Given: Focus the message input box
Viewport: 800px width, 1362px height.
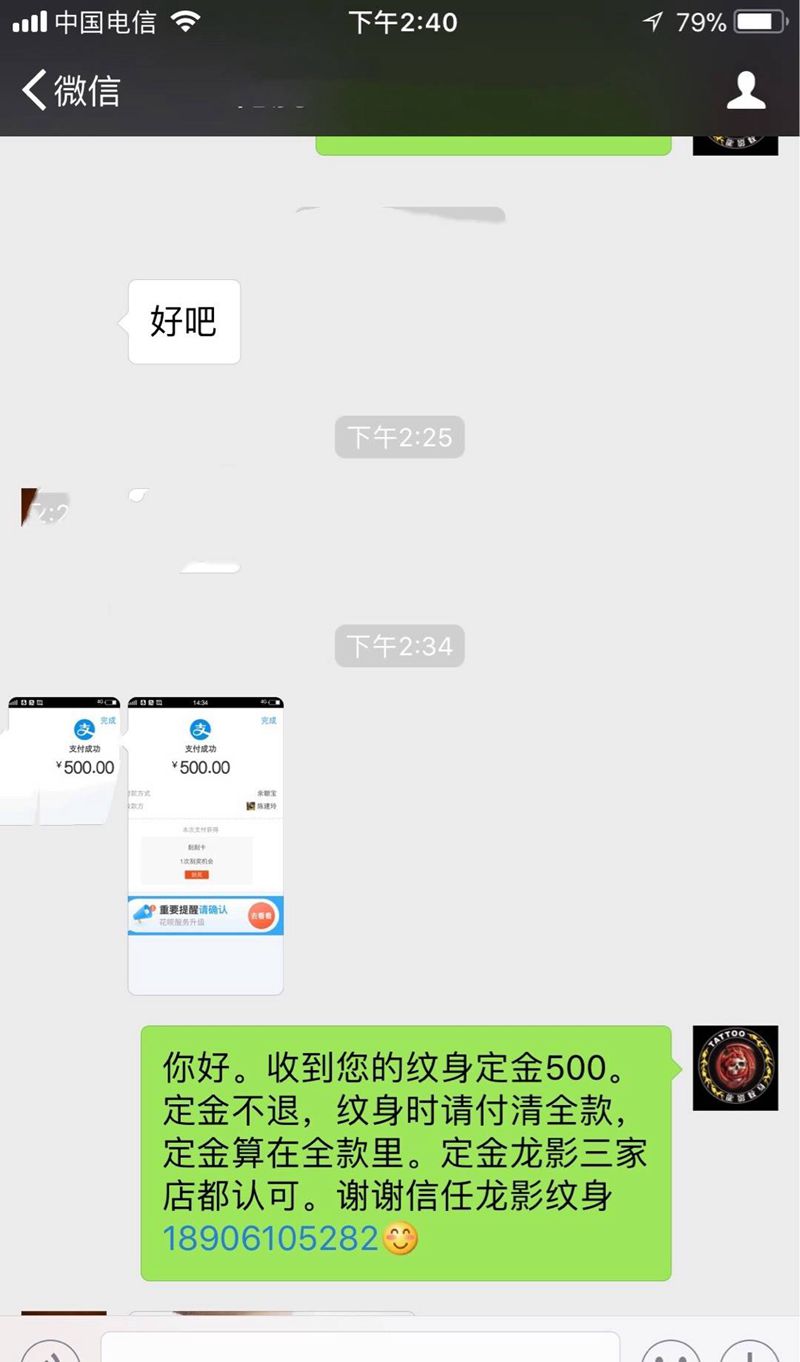Looking at the screenshot, I should tap(360, 1348).
